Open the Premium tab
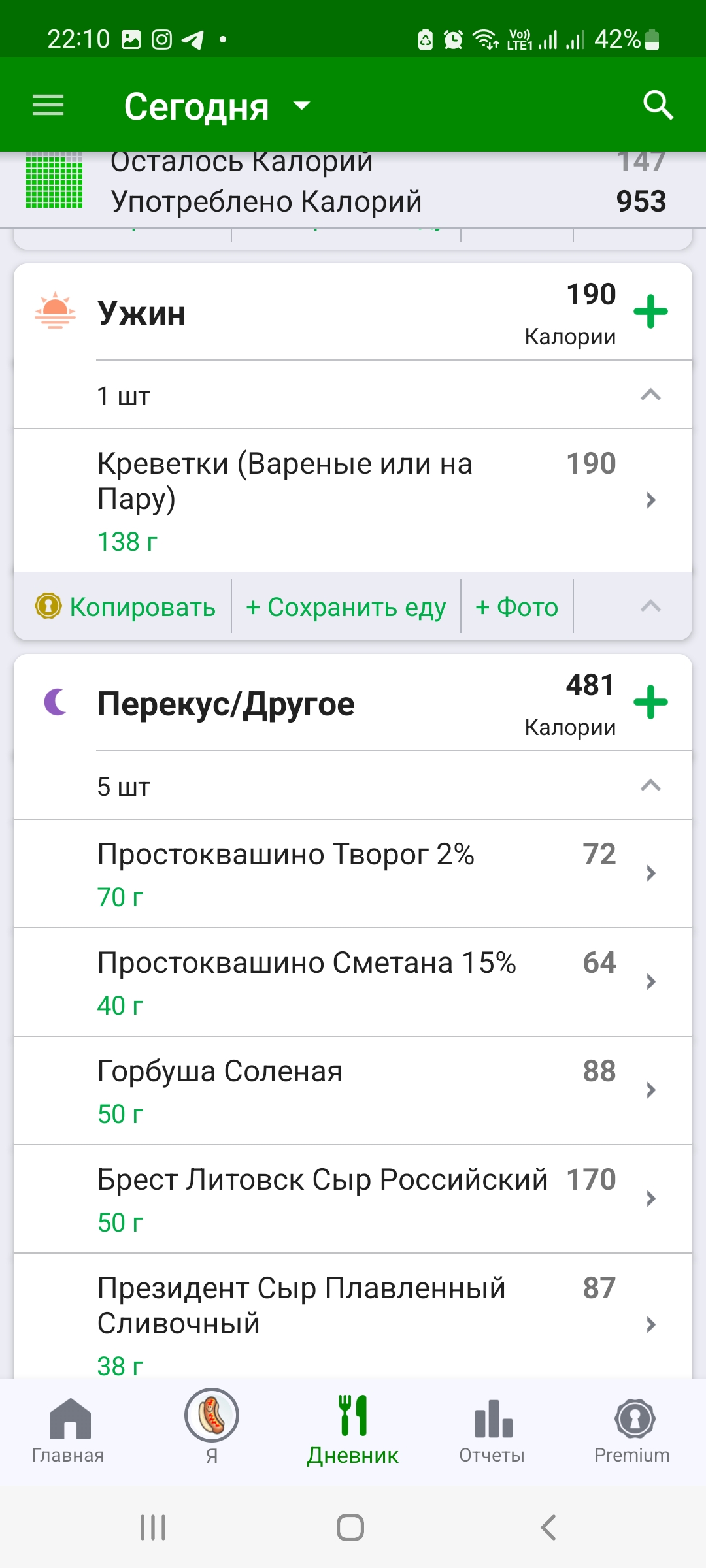Image resolution: width=706 pixels, height=1568 pixels. click(x=633, y=1429)
